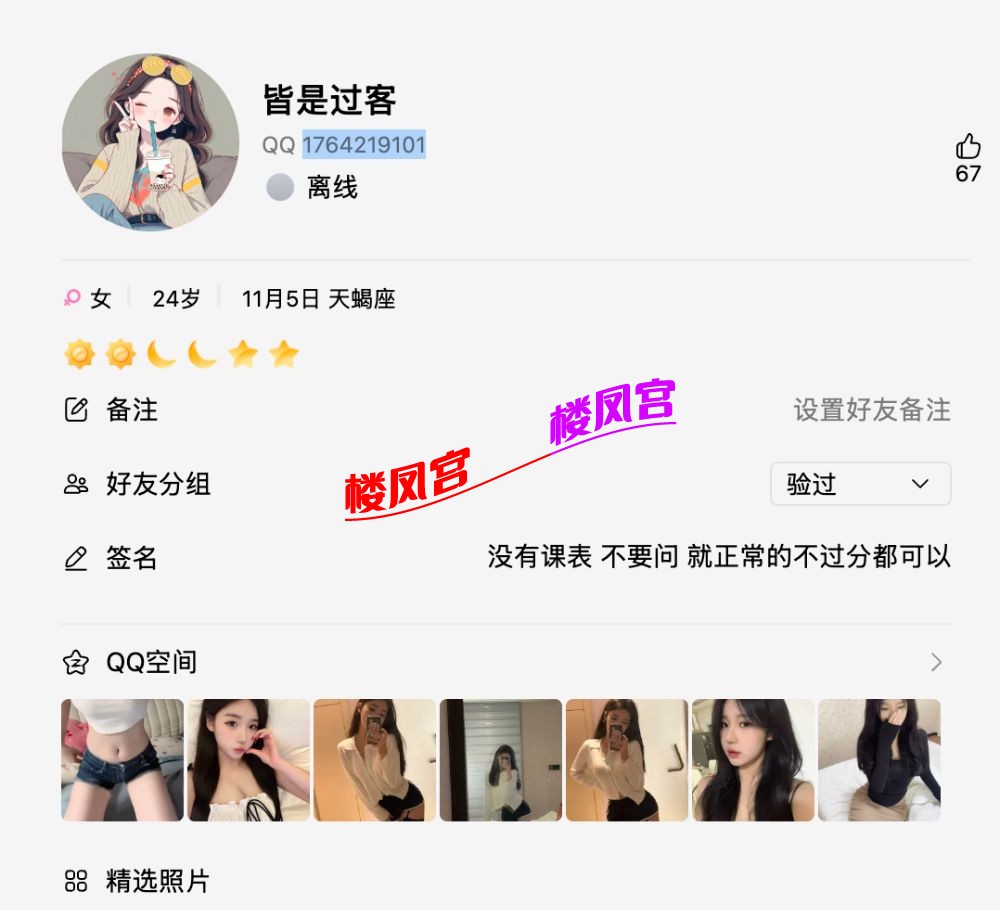This screenshot has width=1000, height=910.
Task: Open the profile avatar picture
Action: 150,142
